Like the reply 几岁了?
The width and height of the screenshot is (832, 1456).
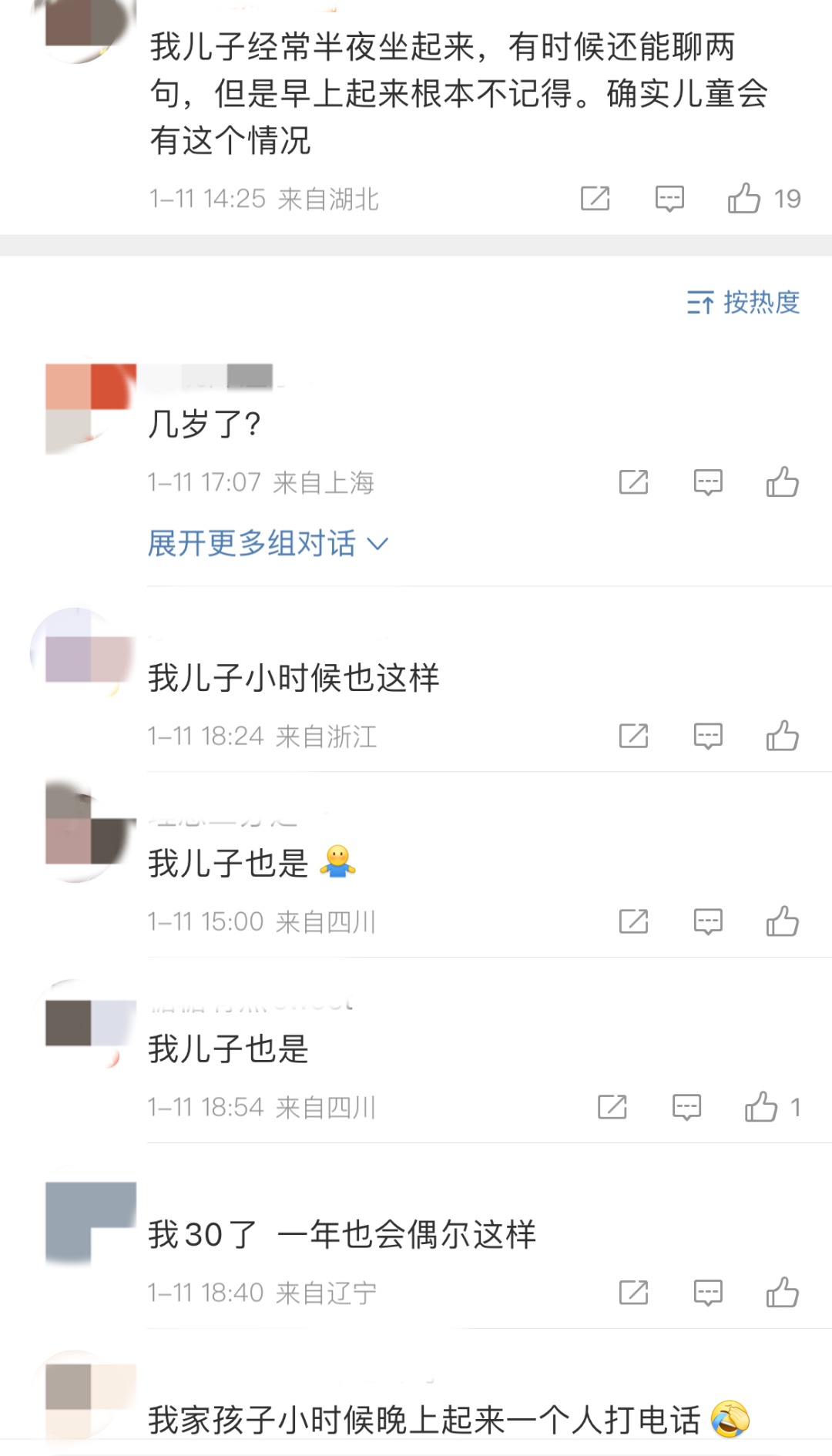pyautogui.click(x=782, y=483)
